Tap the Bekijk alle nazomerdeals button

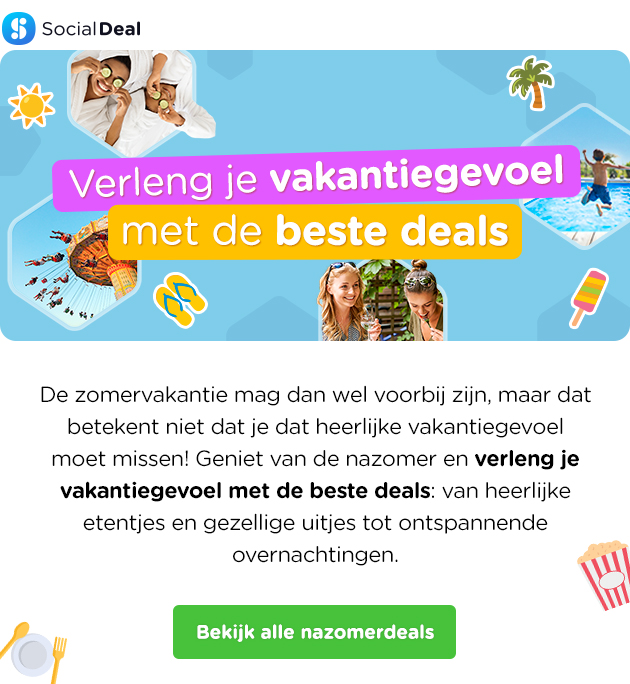314,632
